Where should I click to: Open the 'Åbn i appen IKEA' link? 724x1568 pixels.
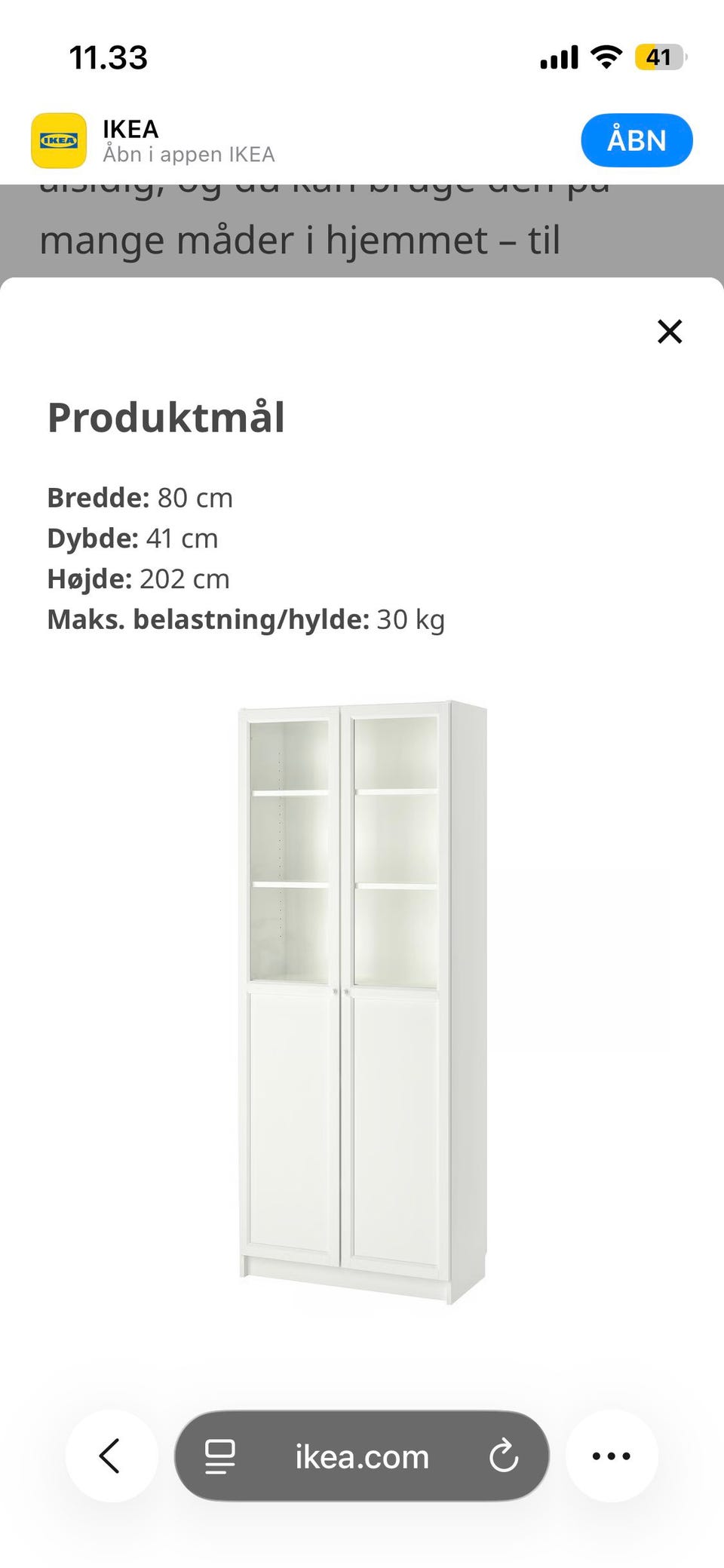pos(189,154)
